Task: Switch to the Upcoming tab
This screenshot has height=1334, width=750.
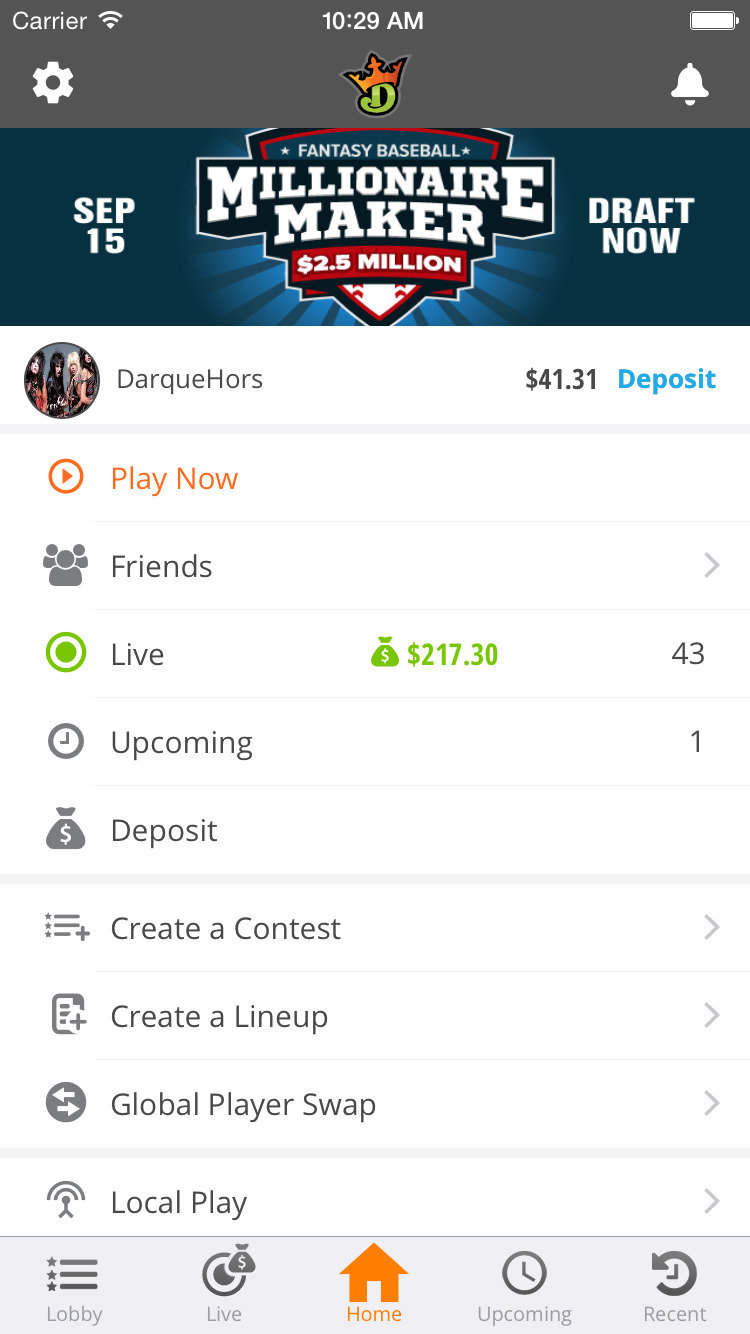Action: (524, 1287)
